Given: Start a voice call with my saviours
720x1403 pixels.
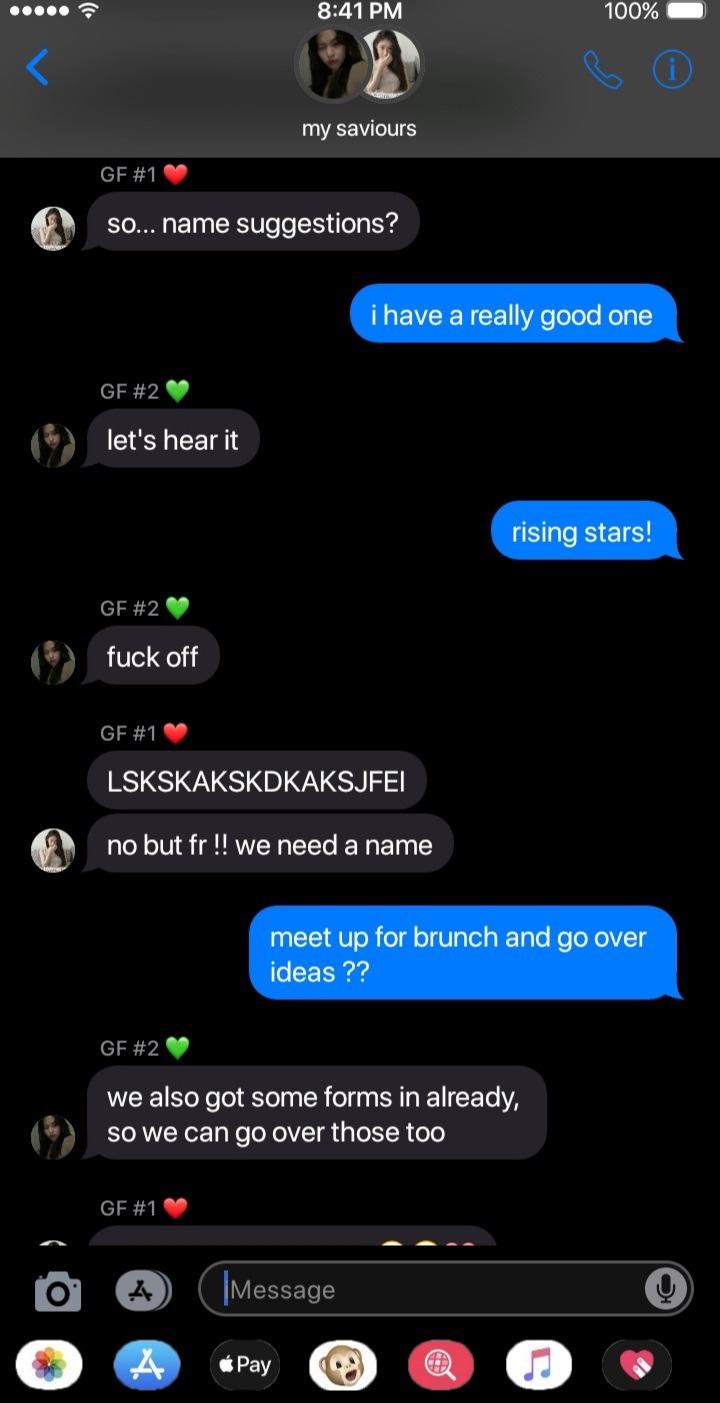Looking at the screenshot, I should coord(602,69).
